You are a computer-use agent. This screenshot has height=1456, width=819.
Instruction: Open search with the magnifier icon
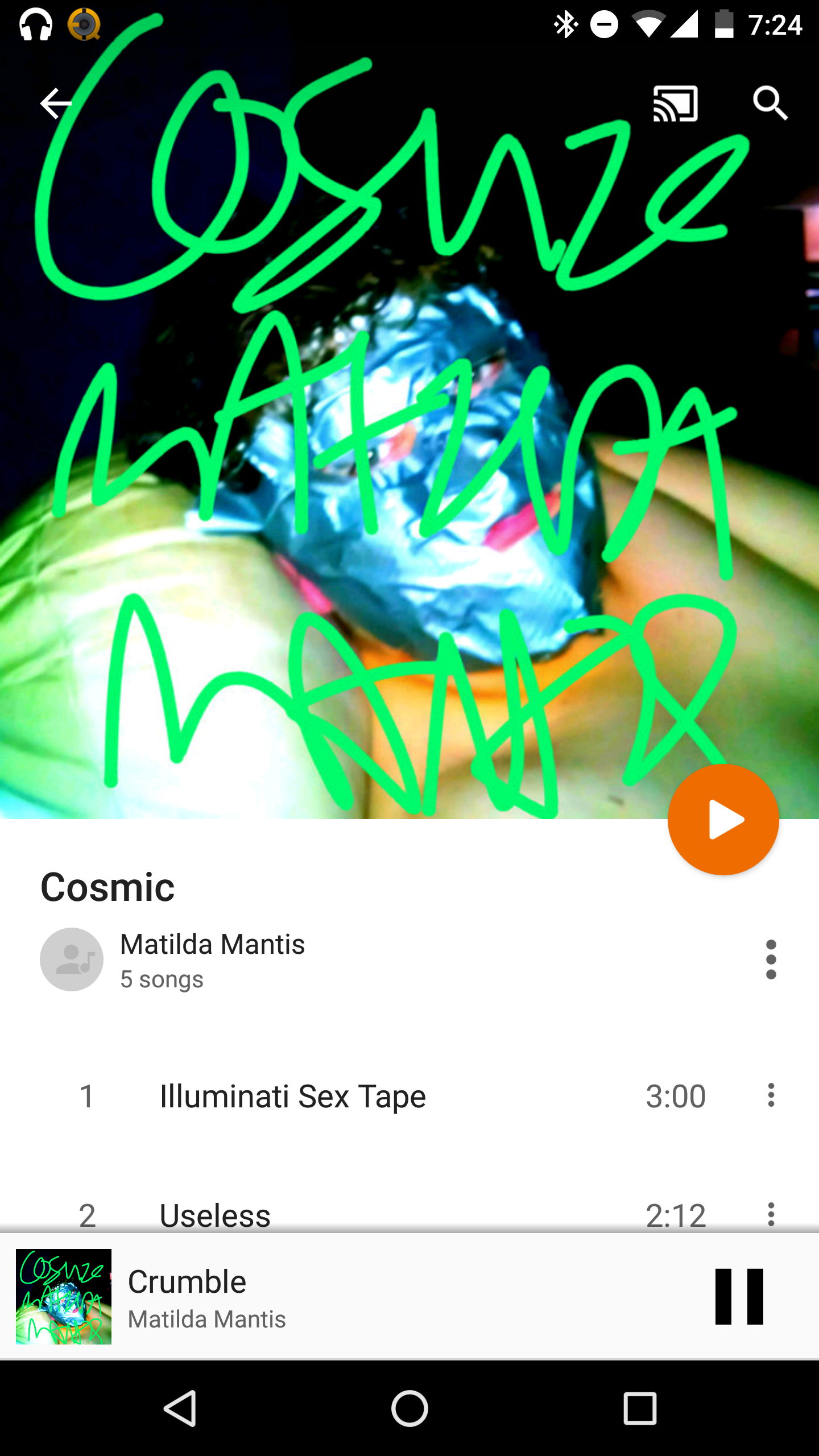pos(771,104)
